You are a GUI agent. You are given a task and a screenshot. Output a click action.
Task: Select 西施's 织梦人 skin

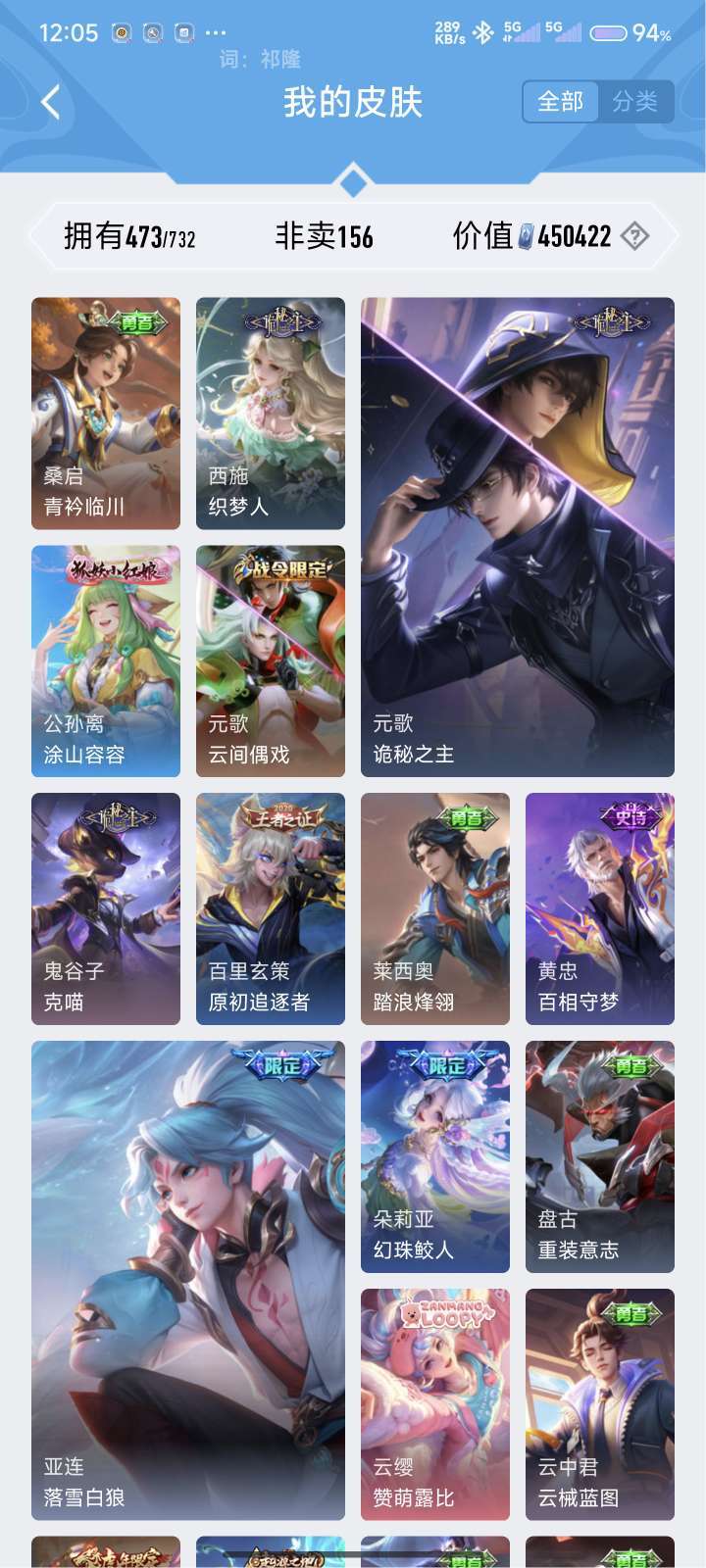271,412
